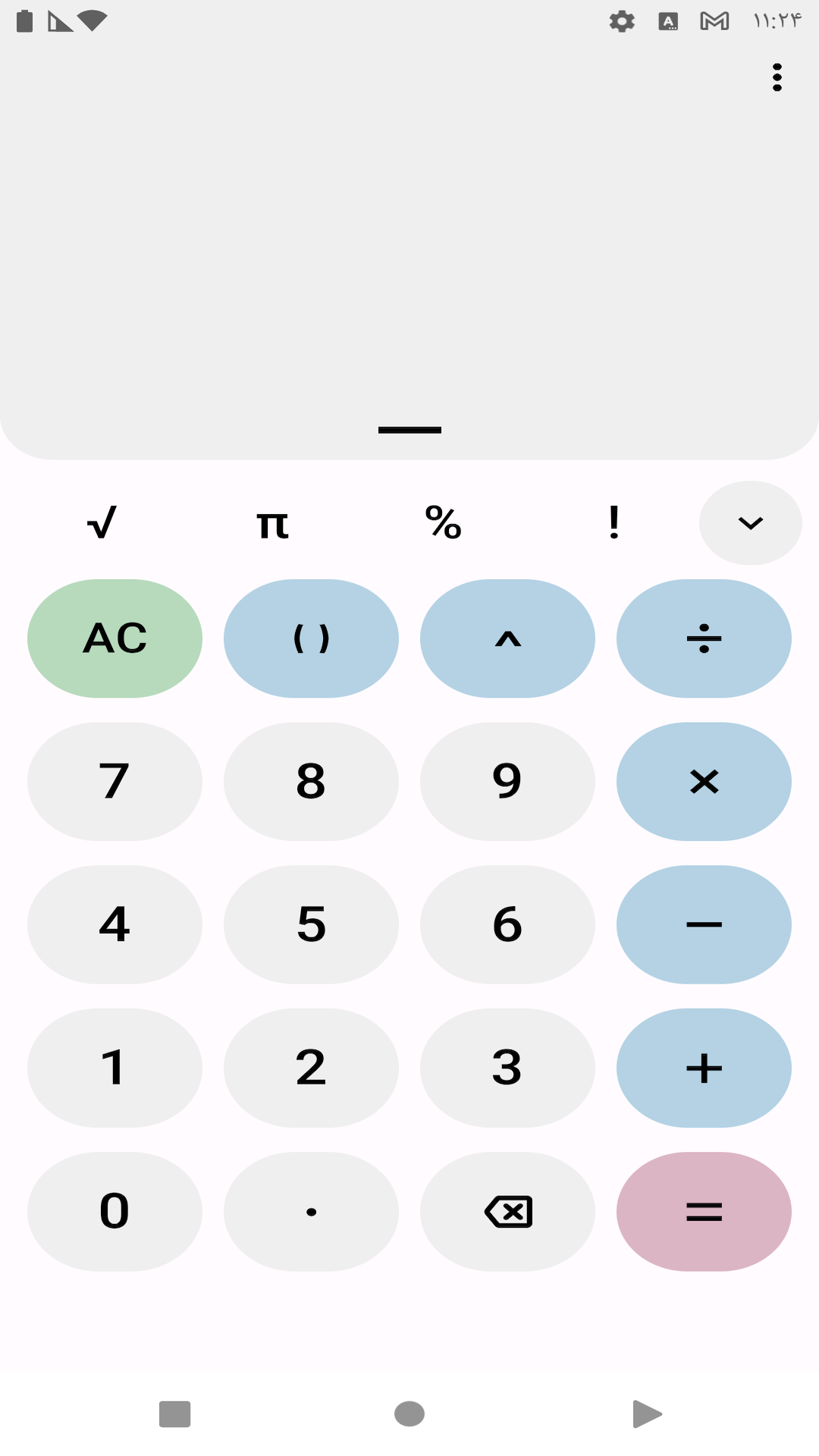This screenshot has height=1456, width=819.
Task: Delete the last character with backspace
Action: [x=507, y=1211]
